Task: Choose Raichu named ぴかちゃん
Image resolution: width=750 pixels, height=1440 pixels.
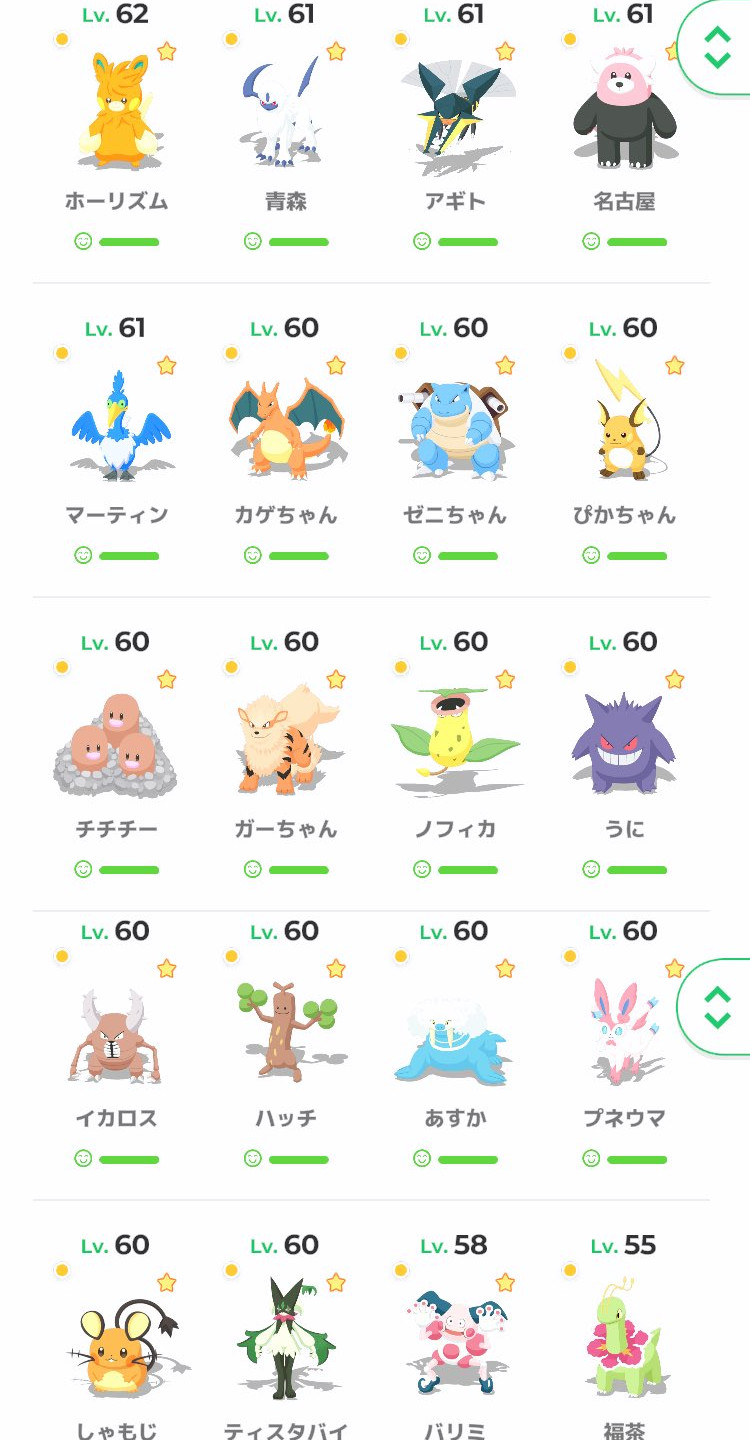Action: (x=624, y=425)
